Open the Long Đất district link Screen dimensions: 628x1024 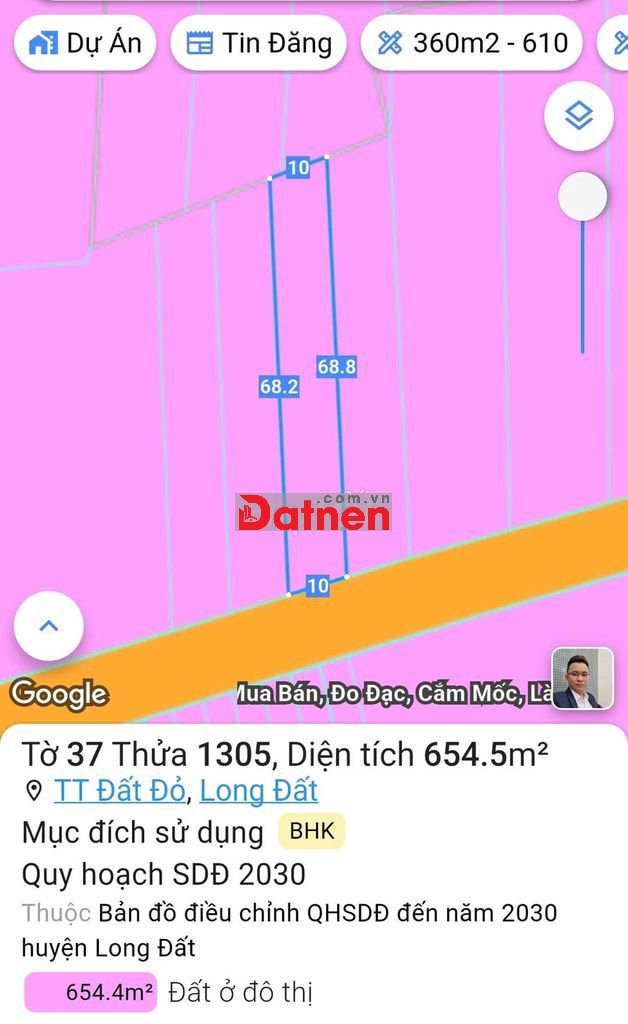[259, 791]
